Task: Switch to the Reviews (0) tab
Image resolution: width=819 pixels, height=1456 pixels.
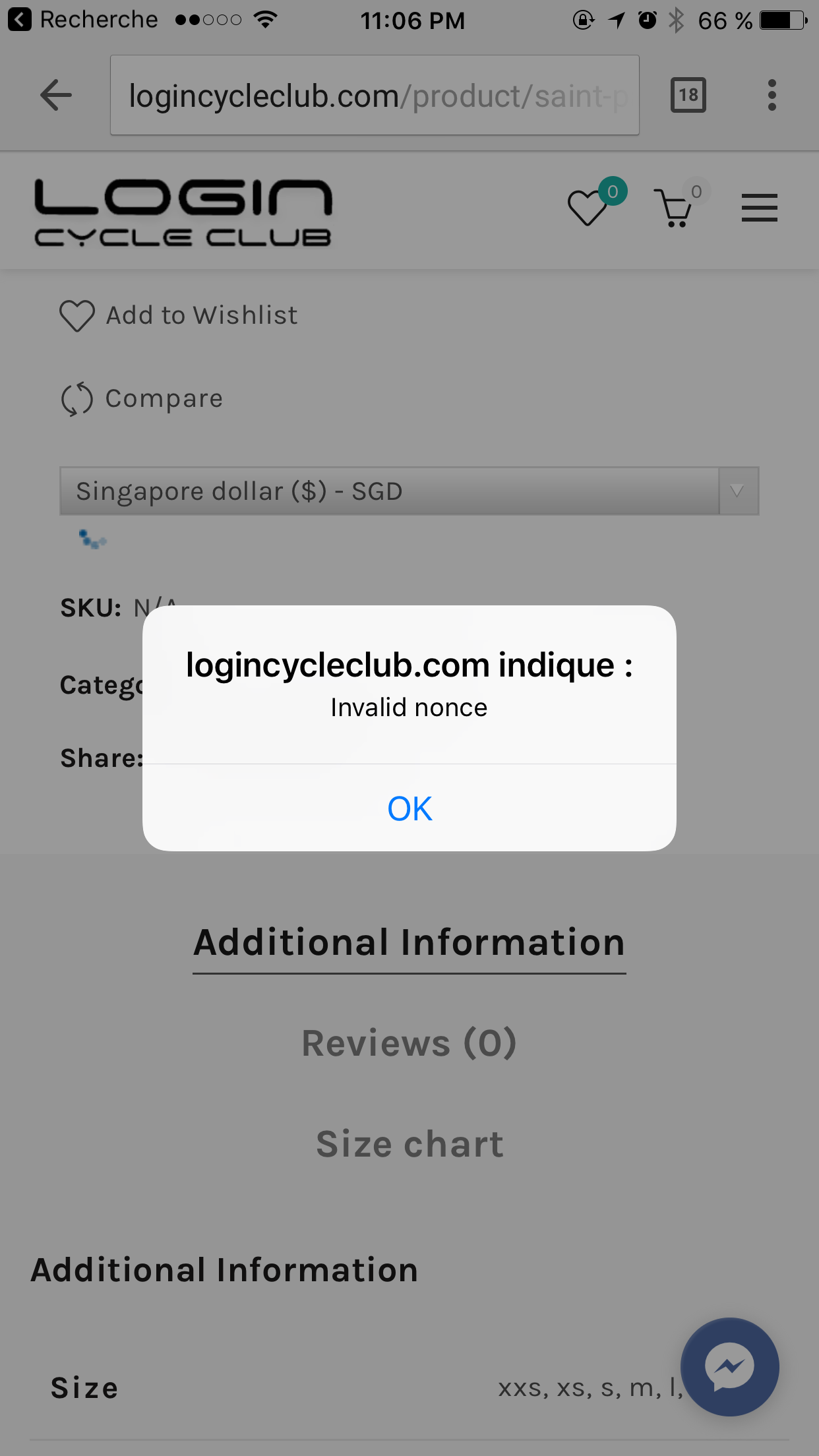Action: (x=409, y=1043)
